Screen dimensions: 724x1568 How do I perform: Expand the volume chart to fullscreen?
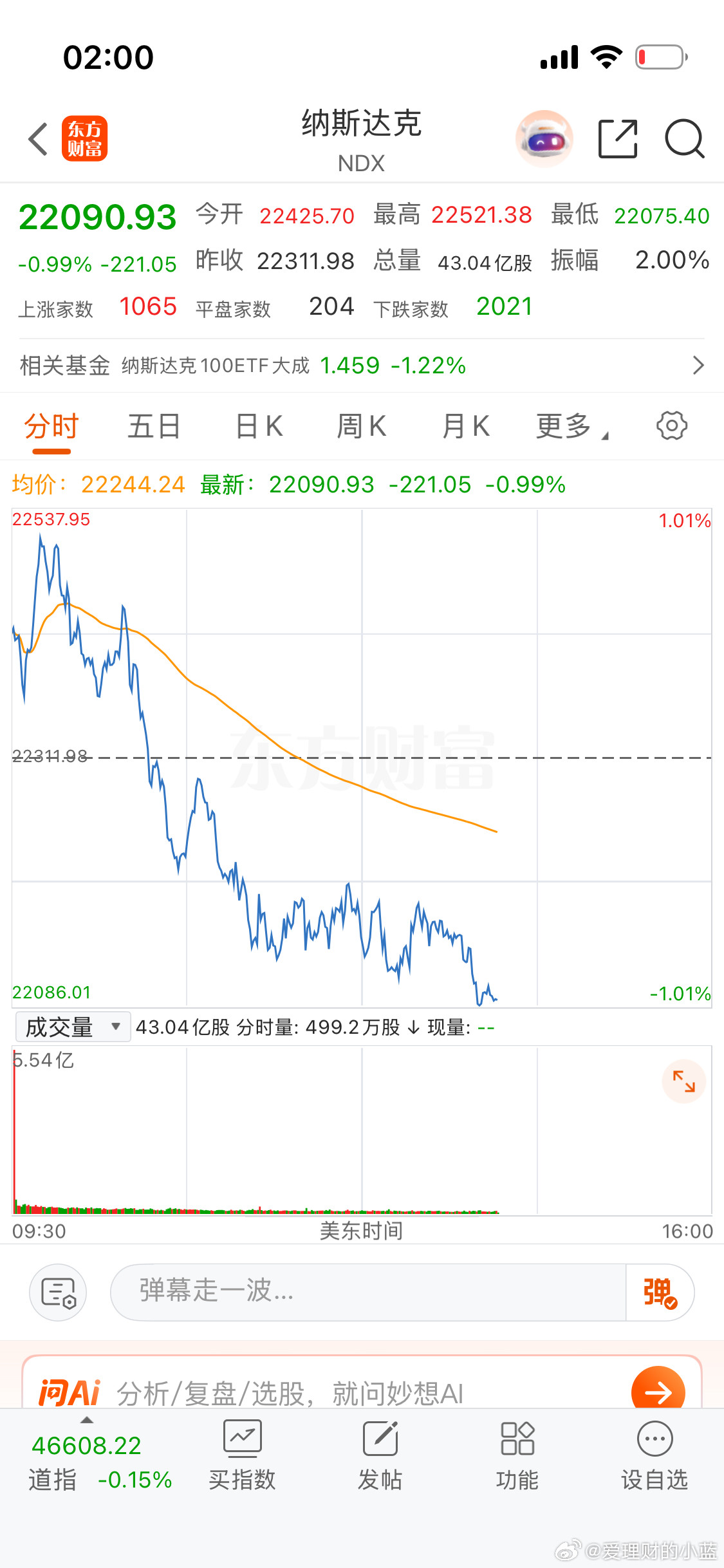coord(684,1082)
